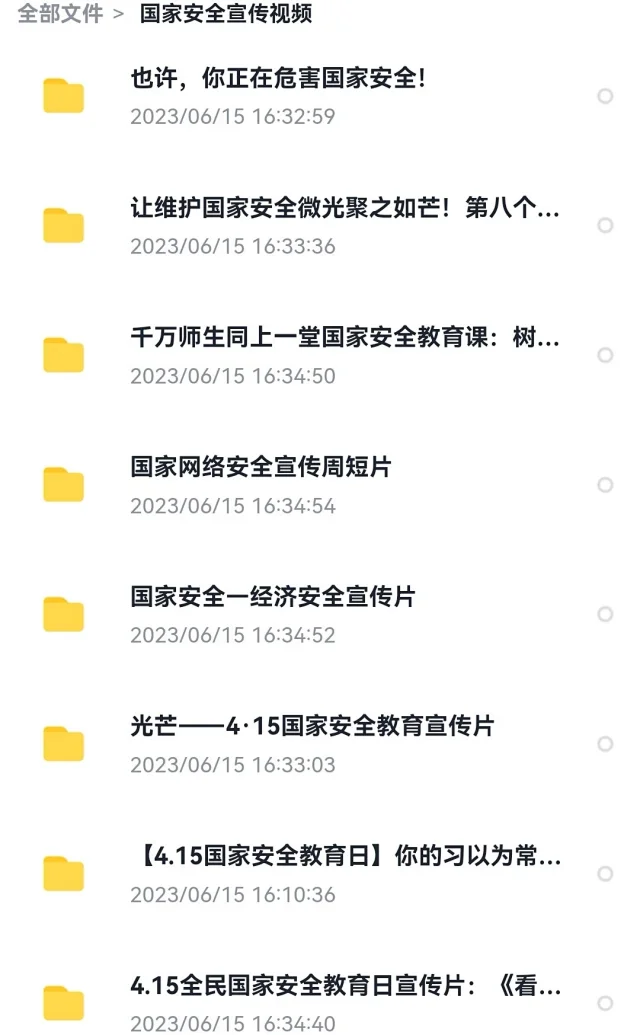640x1035 pixels.
Task: Open folder 也许，你正在危害国家安全!
Action: (320, 96)
